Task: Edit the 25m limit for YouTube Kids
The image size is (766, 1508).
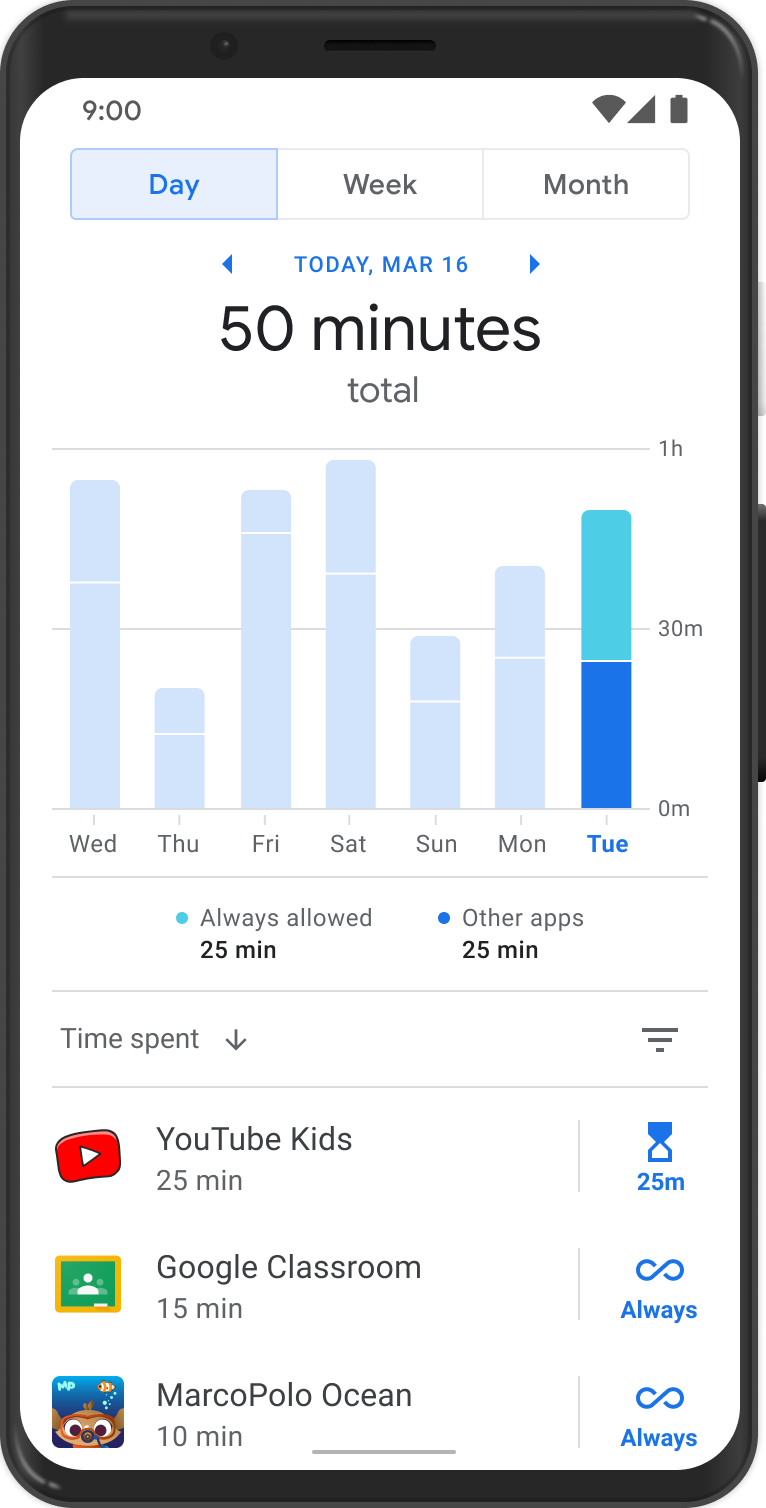Action: [660, 1158]
